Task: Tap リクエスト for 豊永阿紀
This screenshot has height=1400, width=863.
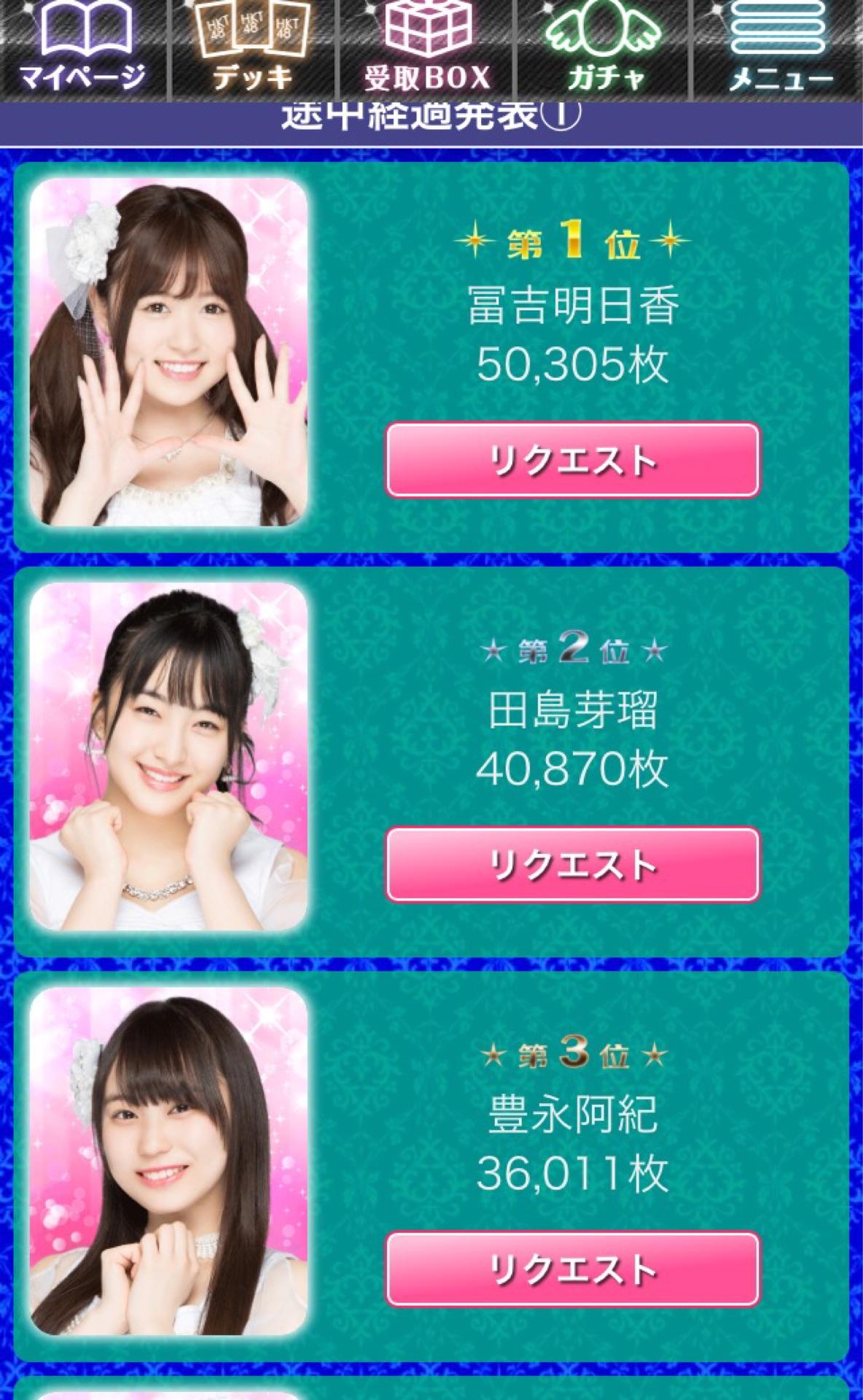Action: click(x=573, y=1270)
